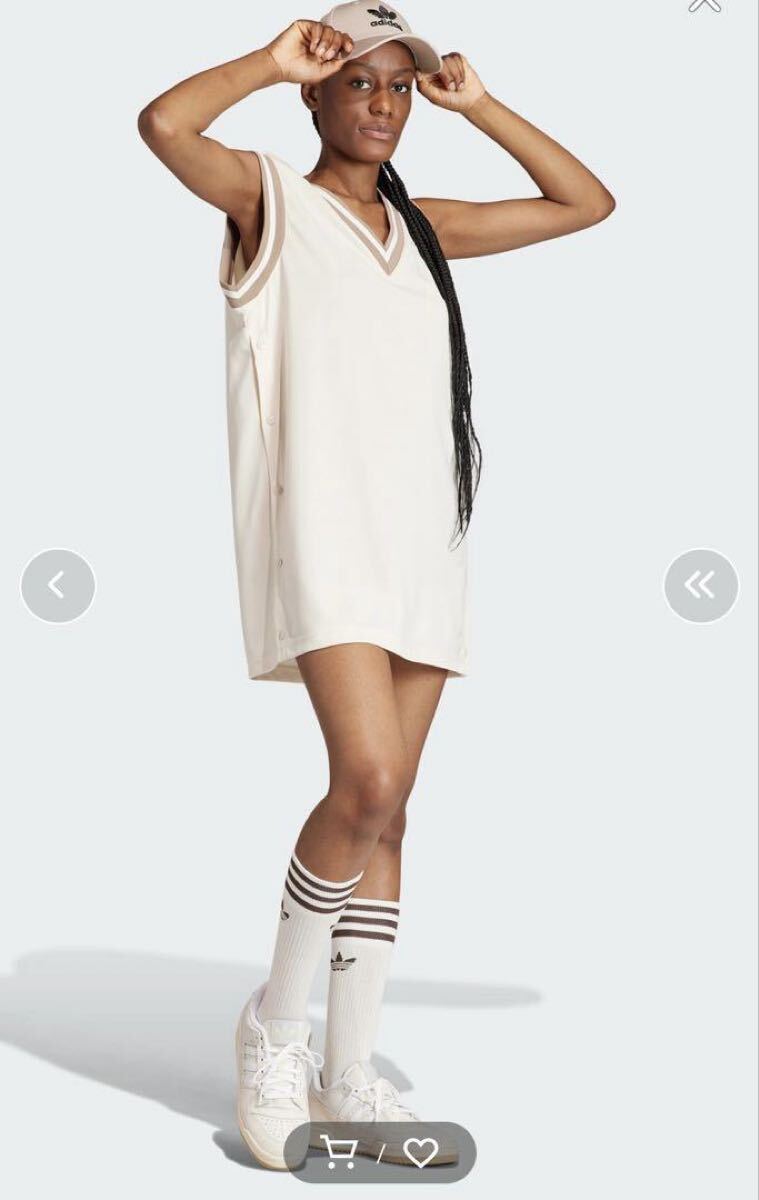Add the dress to the shopping cart
Screen dimensions: 759x1200
339,1152
